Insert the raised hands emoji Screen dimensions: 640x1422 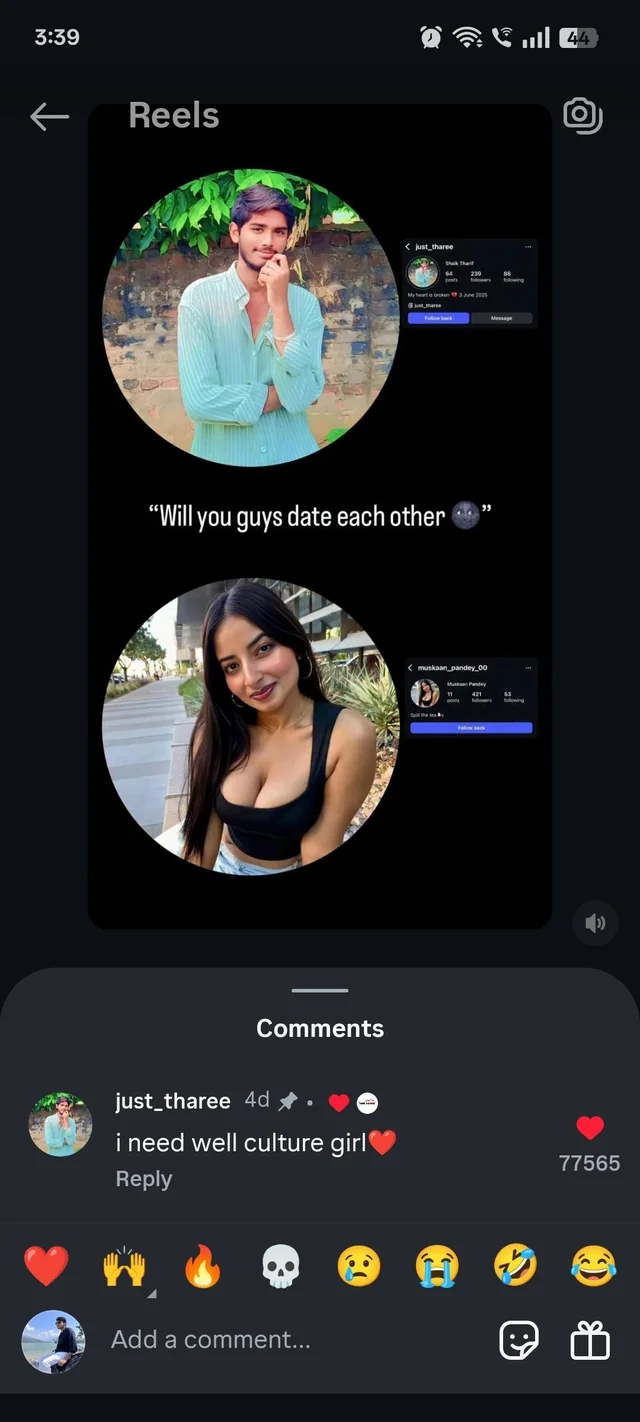tap(125, 1267)
